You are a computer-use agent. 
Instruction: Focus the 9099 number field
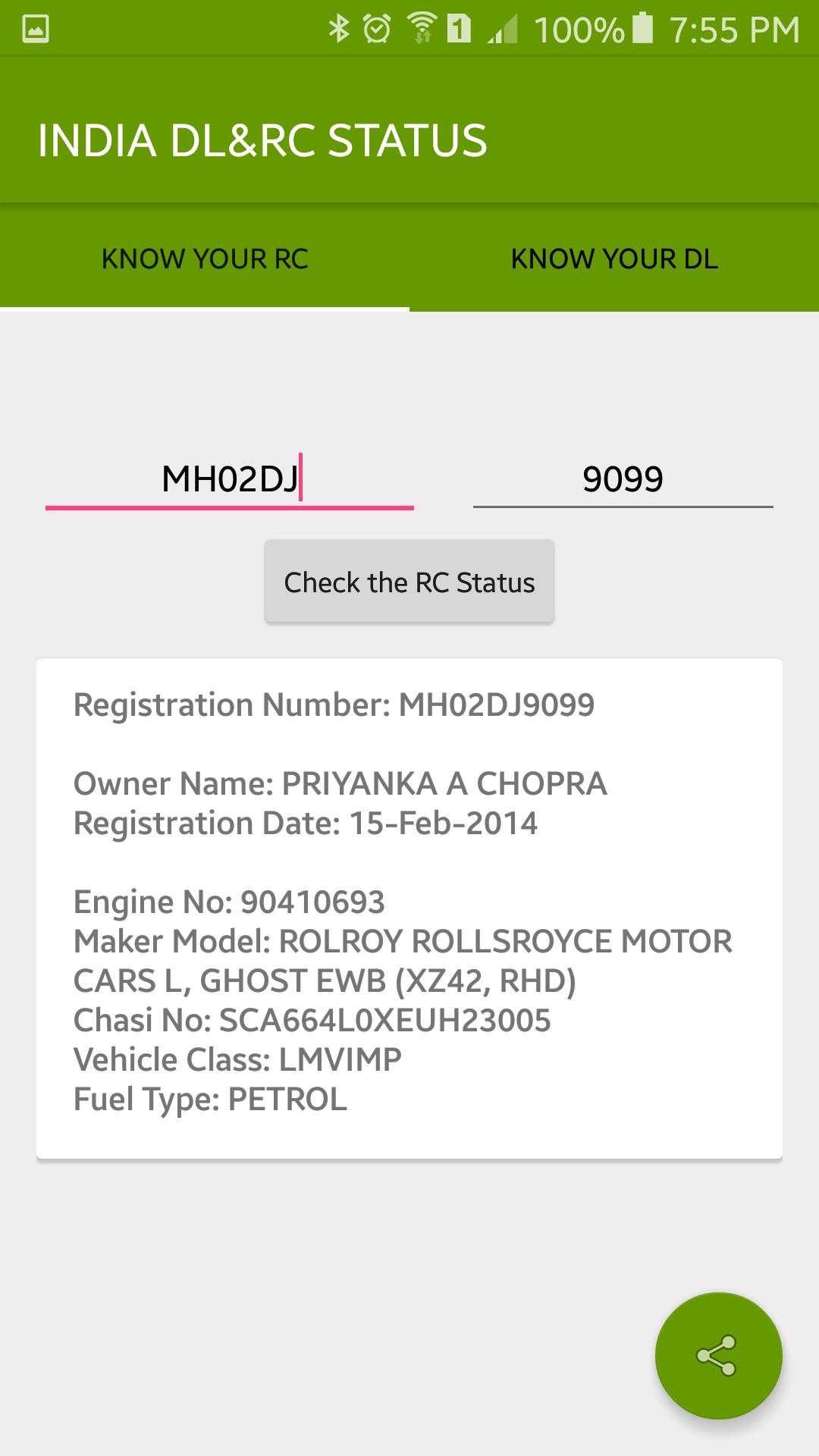coord(623,479)
